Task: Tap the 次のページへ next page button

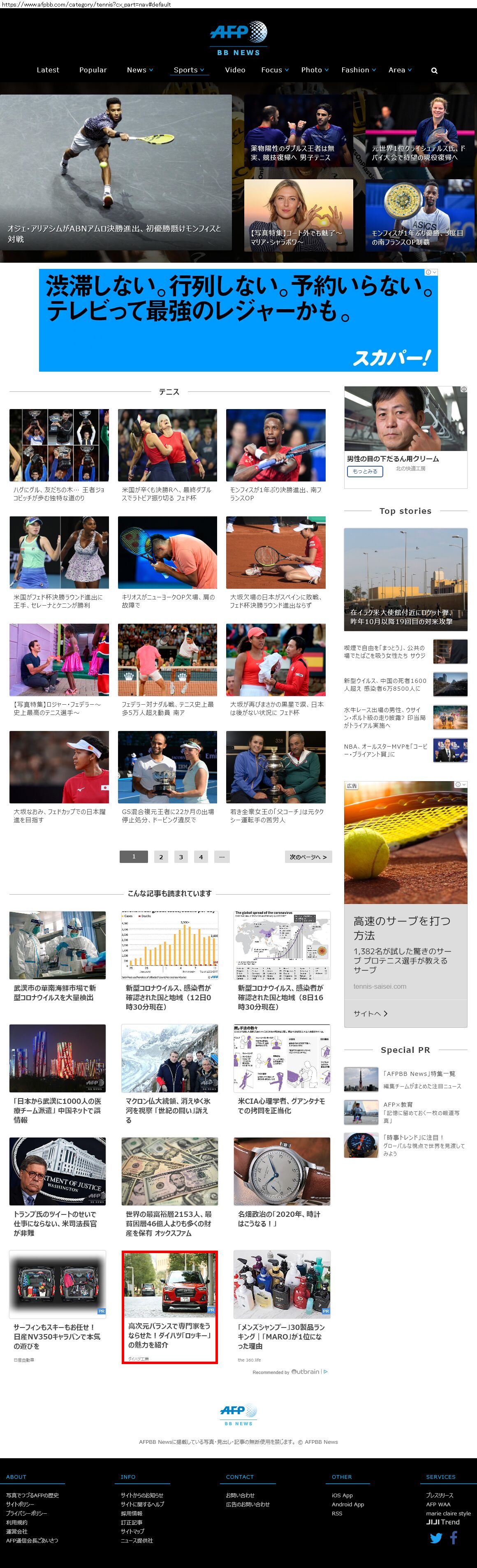Action: click(x=308, y=857)
